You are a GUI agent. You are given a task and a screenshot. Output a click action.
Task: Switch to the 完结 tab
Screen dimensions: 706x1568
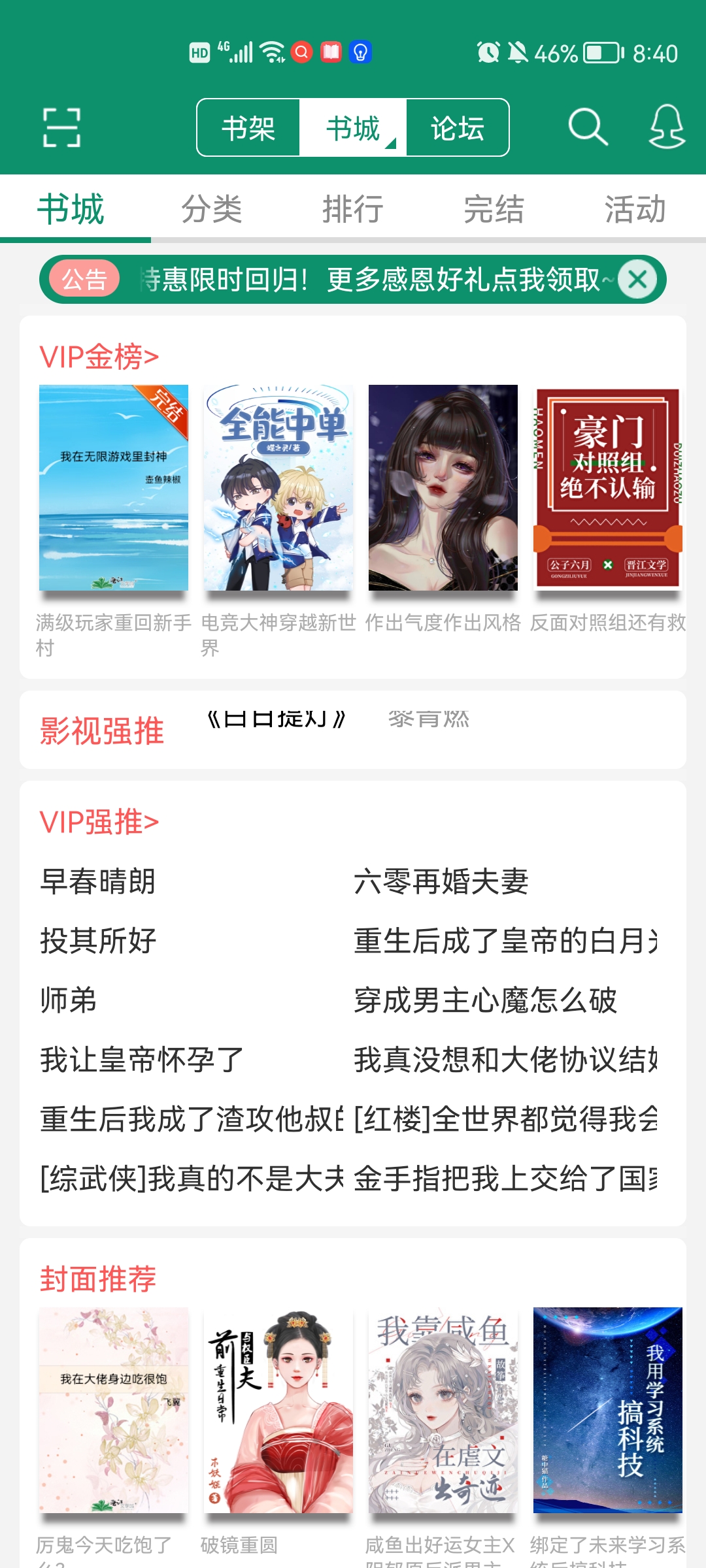[494, 209]
